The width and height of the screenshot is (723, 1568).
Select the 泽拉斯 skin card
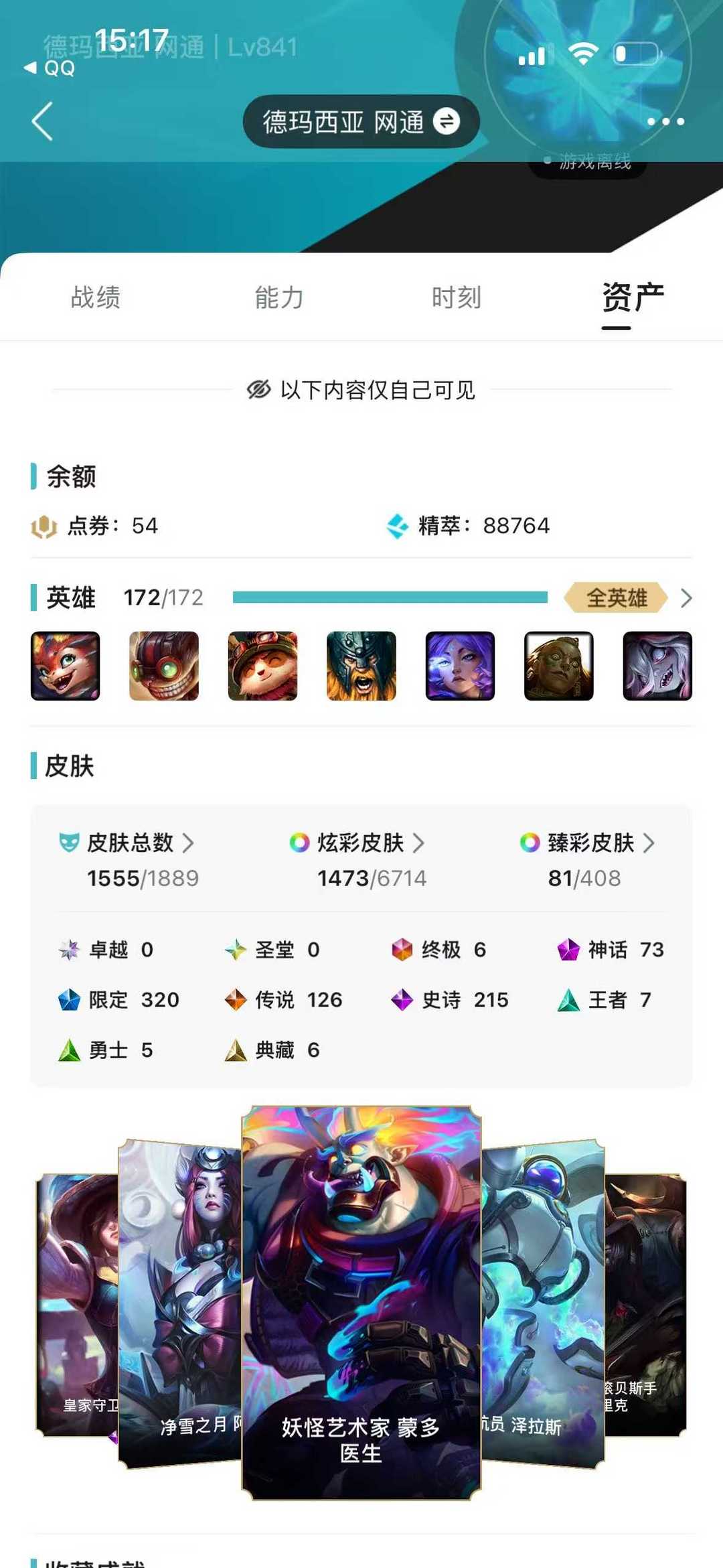pyautogui.click(x=544, y=1303)
